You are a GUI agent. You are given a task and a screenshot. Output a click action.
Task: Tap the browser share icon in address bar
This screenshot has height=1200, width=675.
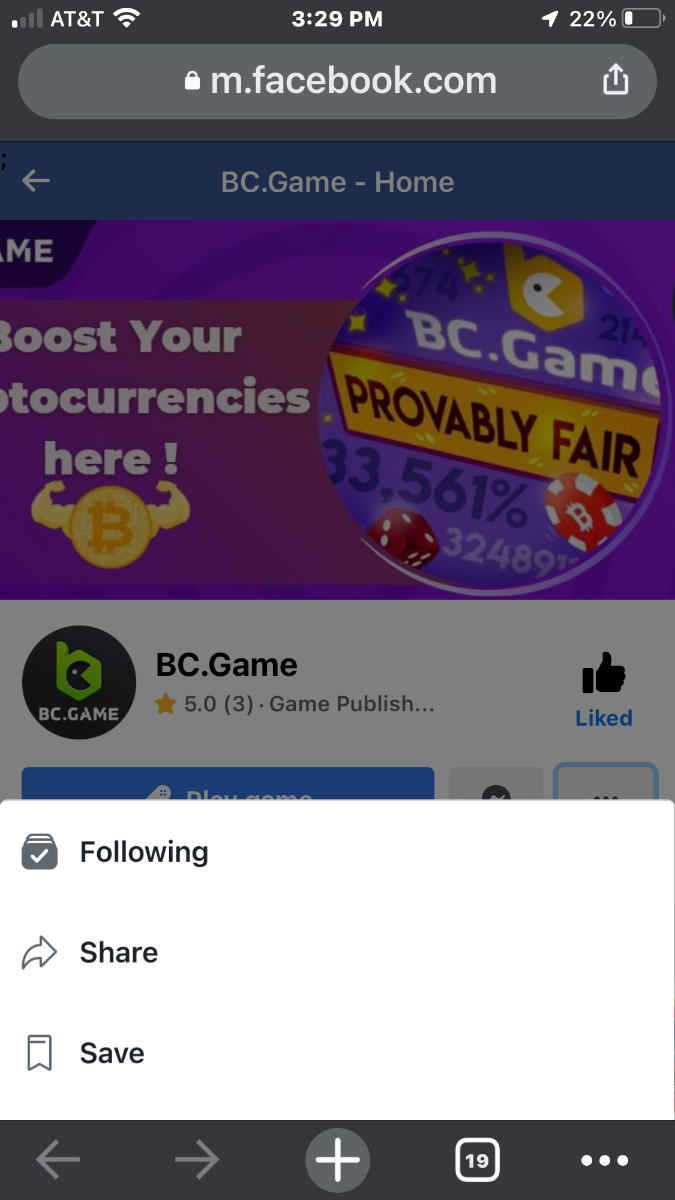(616, 80)
